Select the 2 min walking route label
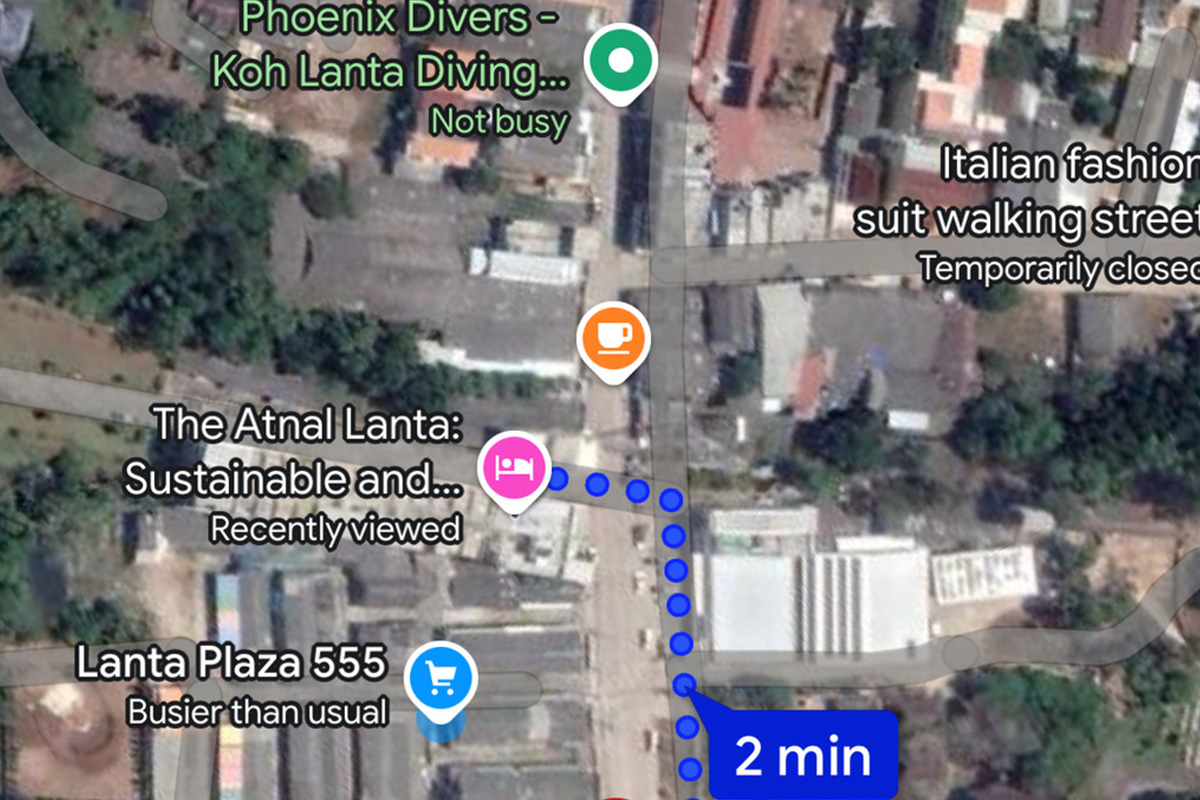Viewport: 1200px width, 800px height. (803, 758)
